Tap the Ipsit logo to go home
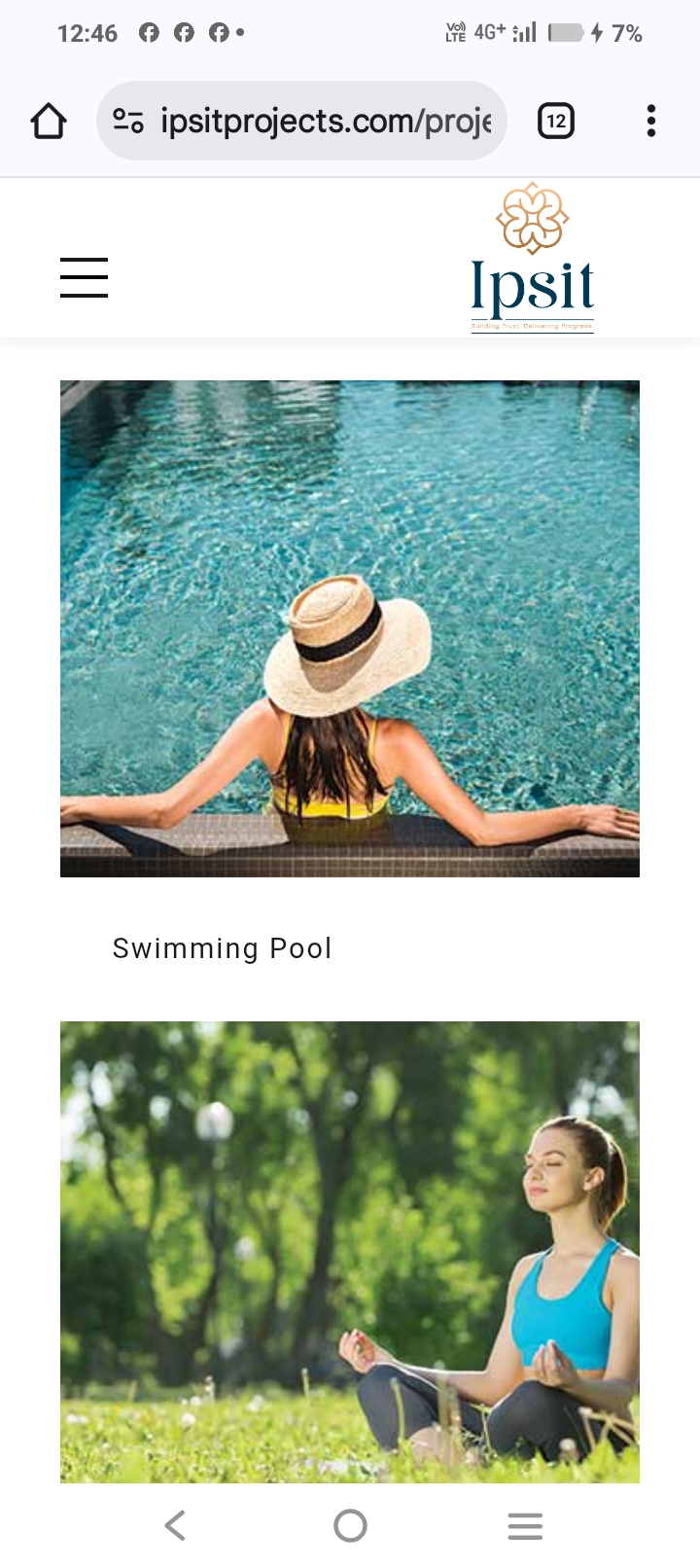700x1568 pixels. coord(532,259)
